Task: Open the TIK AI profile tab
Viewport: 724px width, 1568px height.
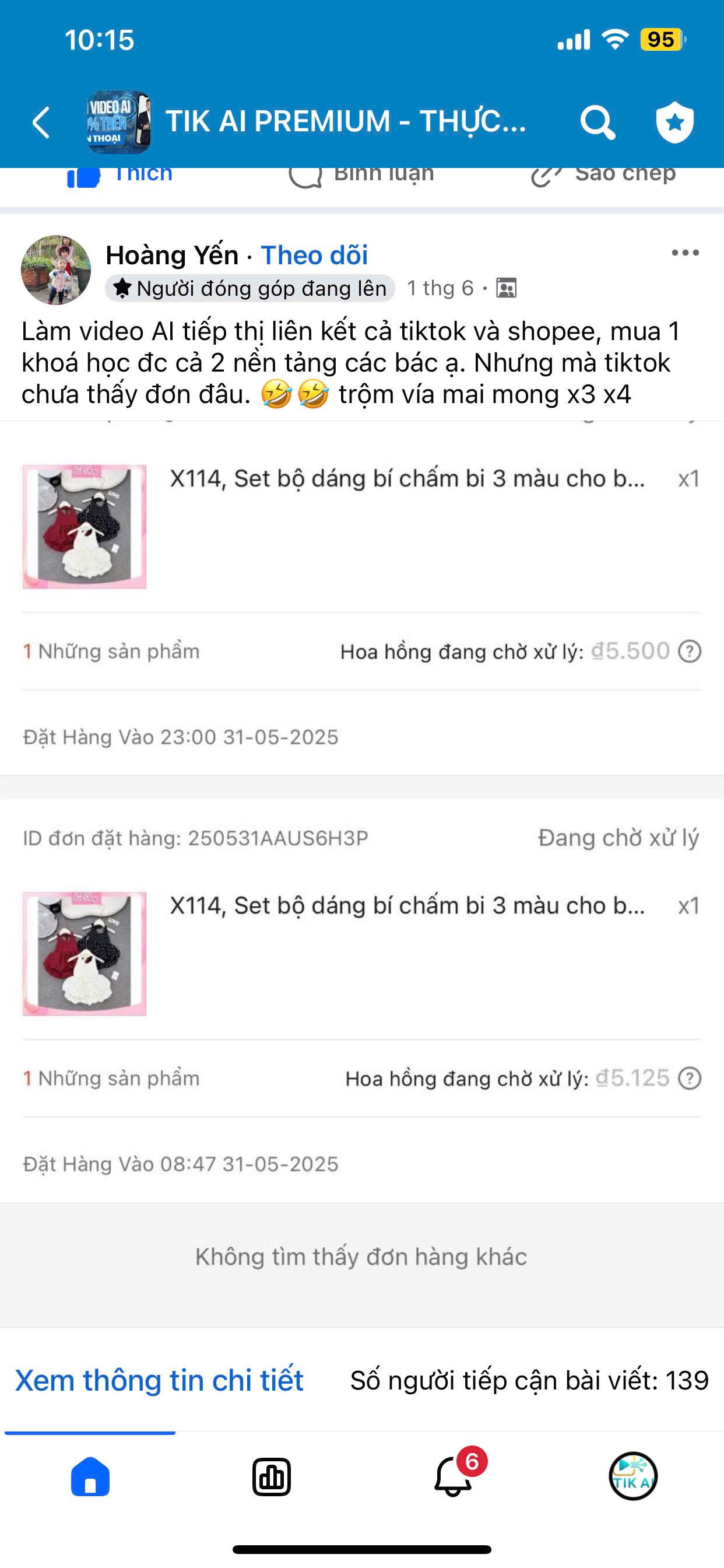Action: pyautogui.click(x=632, y=1476)
